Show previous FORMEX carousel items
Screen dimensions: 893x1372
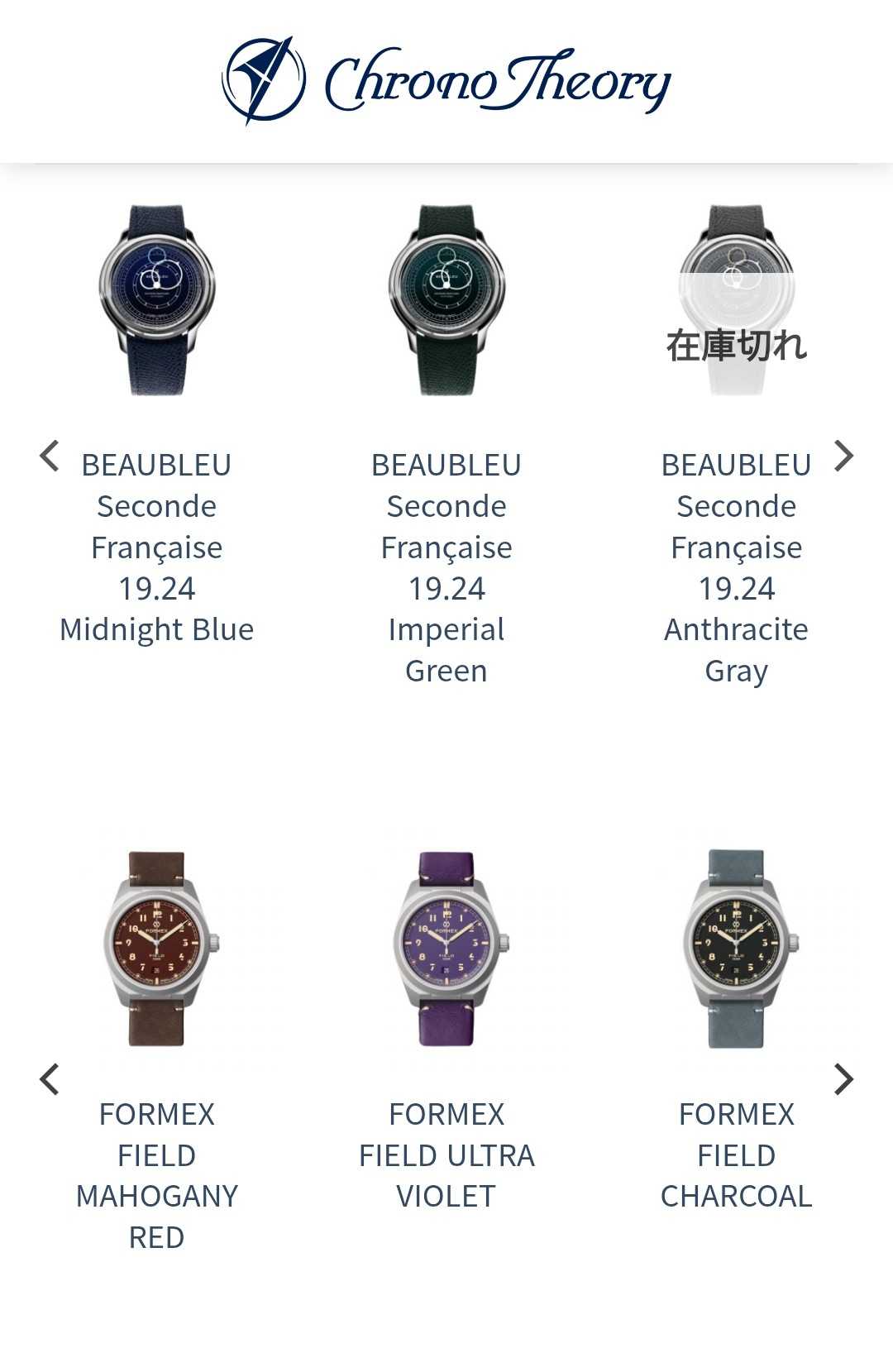coord(50,1079)
